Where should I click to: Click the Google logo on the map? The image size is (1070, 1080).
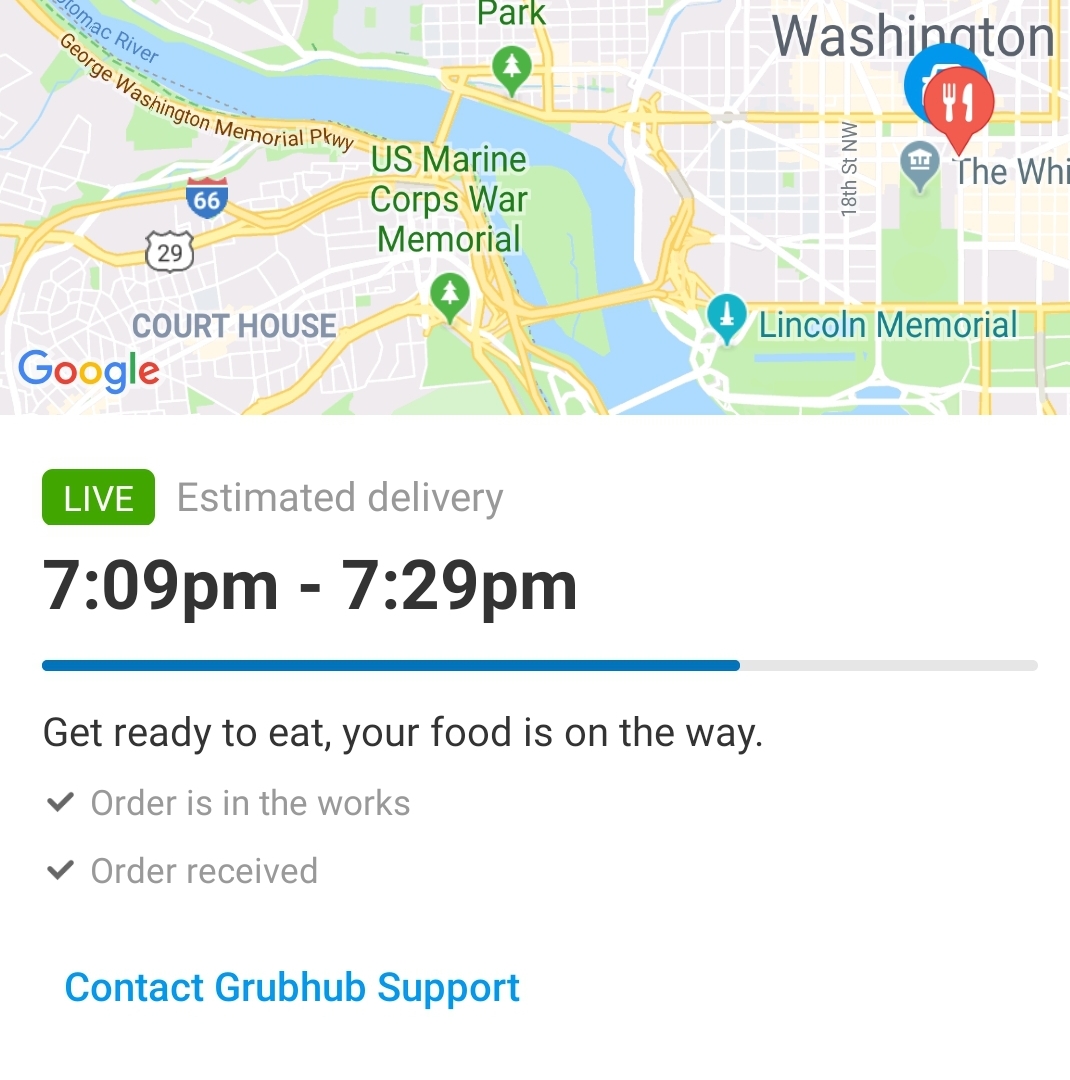(88, 371)
